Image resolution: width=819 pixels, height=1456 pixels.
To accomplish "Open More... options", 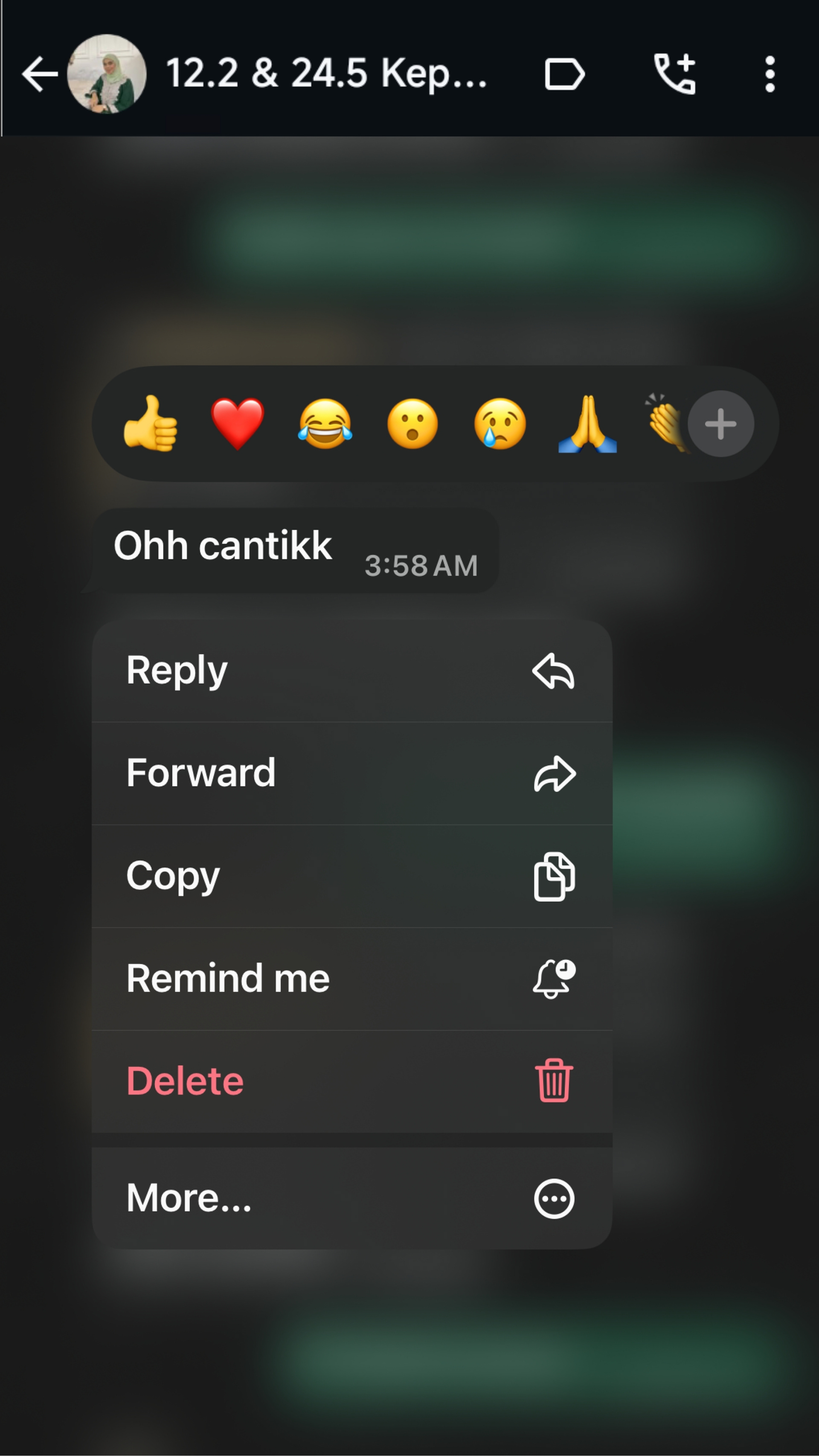I will [351, 1198].
